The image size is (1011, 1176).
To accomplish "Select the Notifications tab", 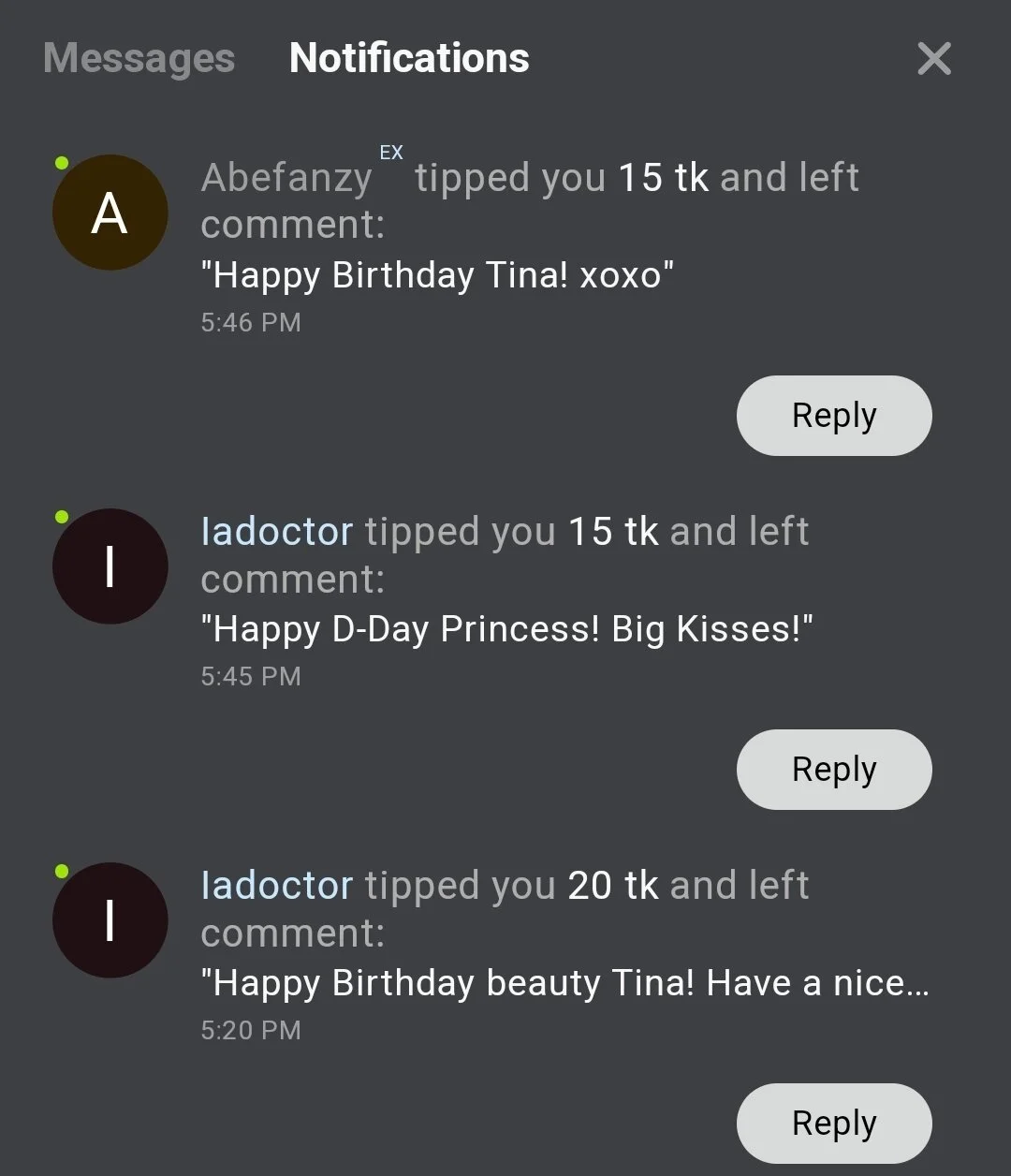I will coord(409,58).
